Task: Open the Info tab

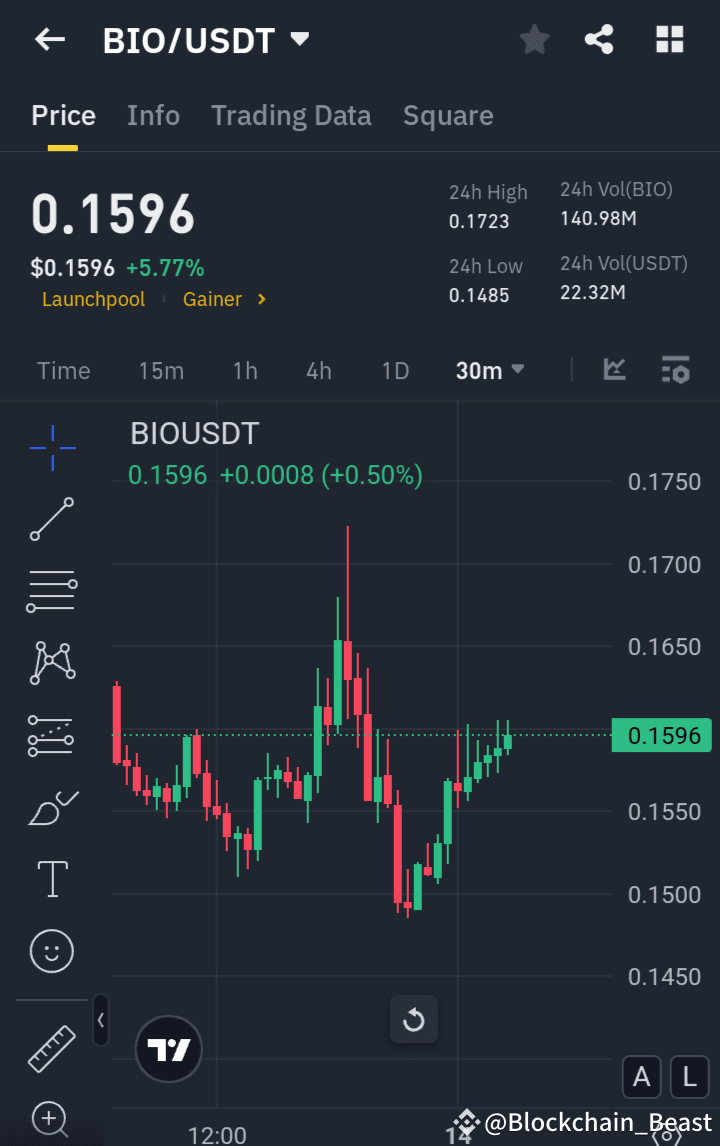Action: point(153,115)
